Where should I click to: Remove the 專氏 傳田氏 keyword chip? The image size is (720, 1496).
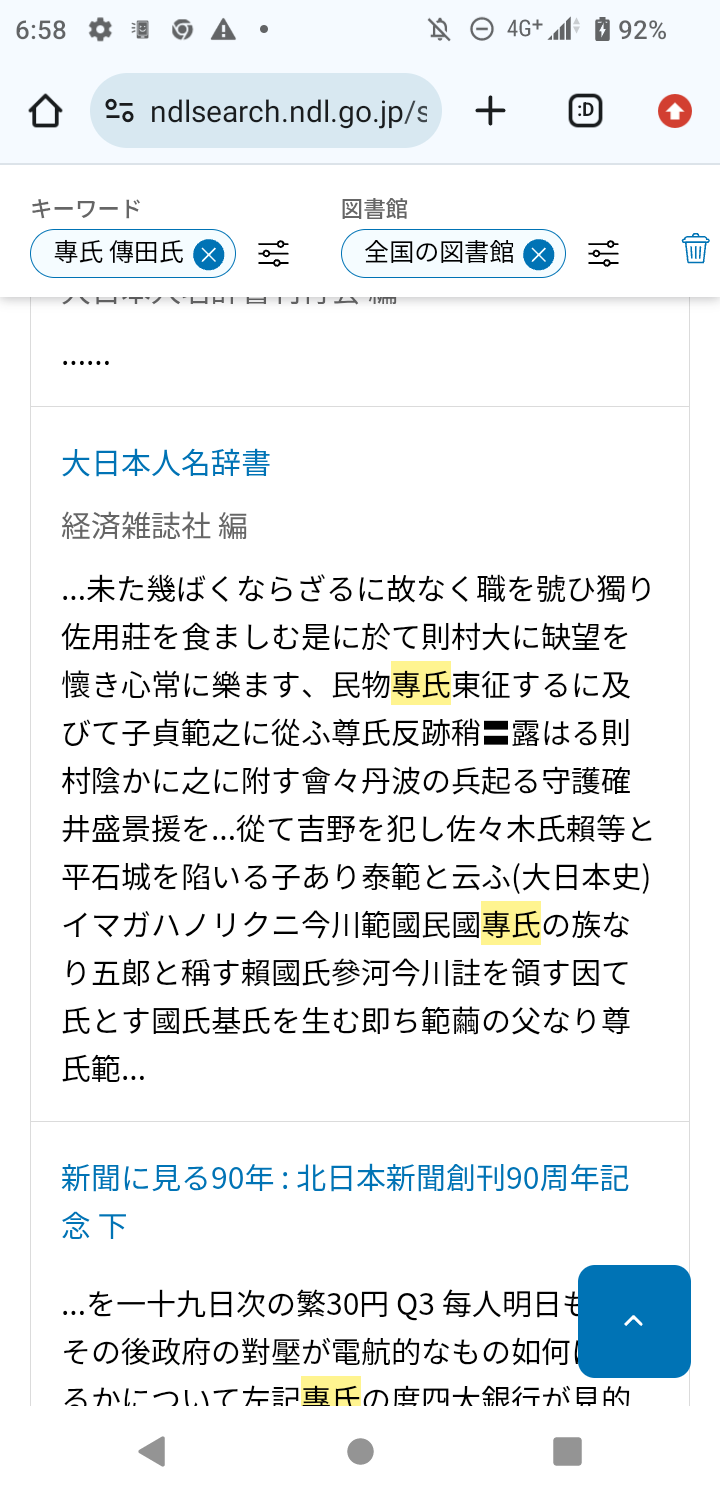(208, 254)
